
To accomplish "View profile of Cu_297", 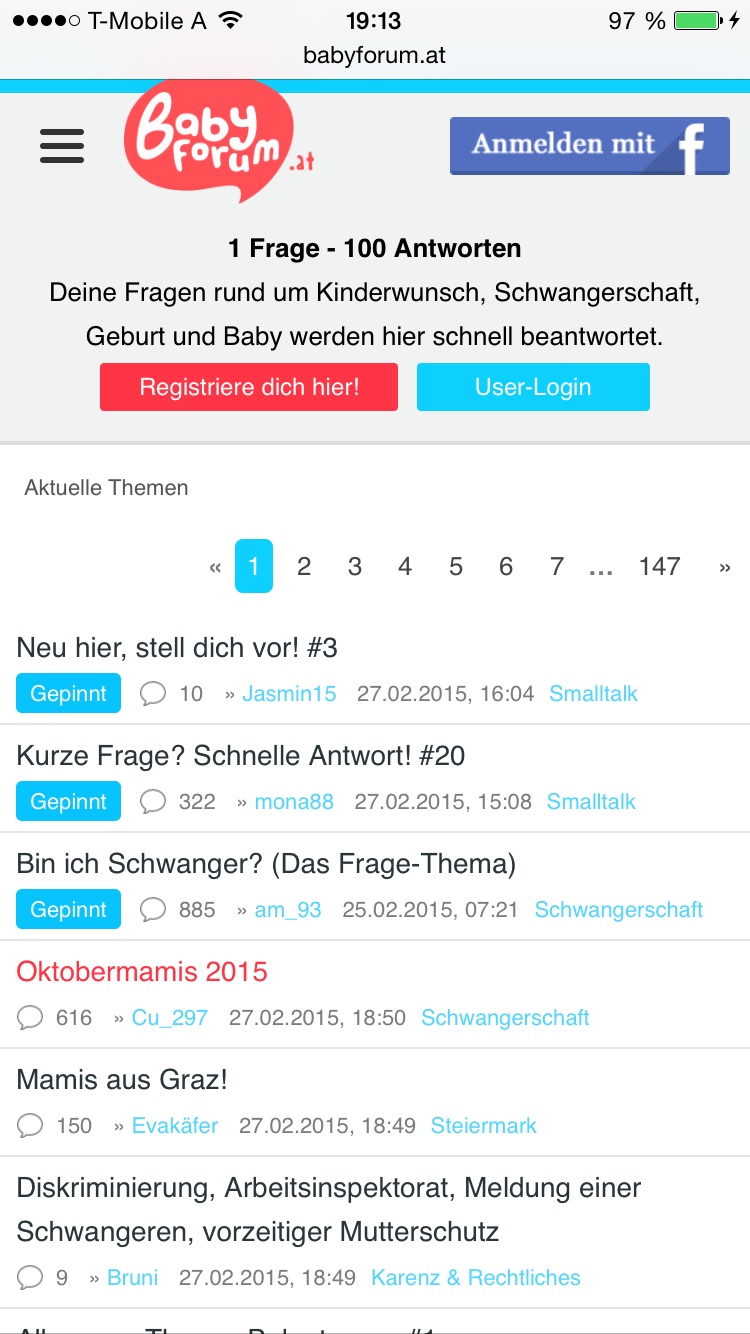I will point(170,1018).
